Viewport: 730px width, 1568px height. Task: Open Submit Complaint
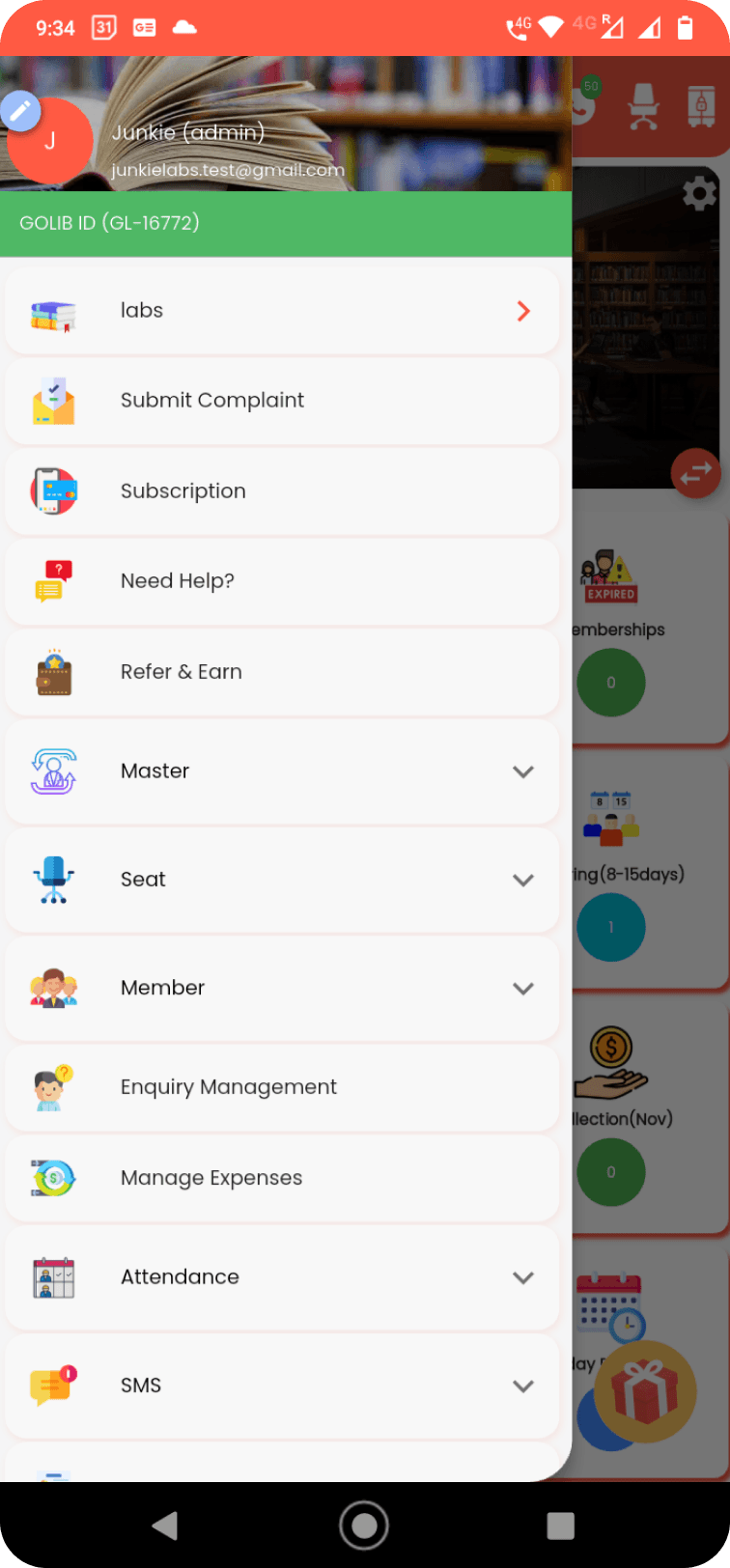coord(282,401)
